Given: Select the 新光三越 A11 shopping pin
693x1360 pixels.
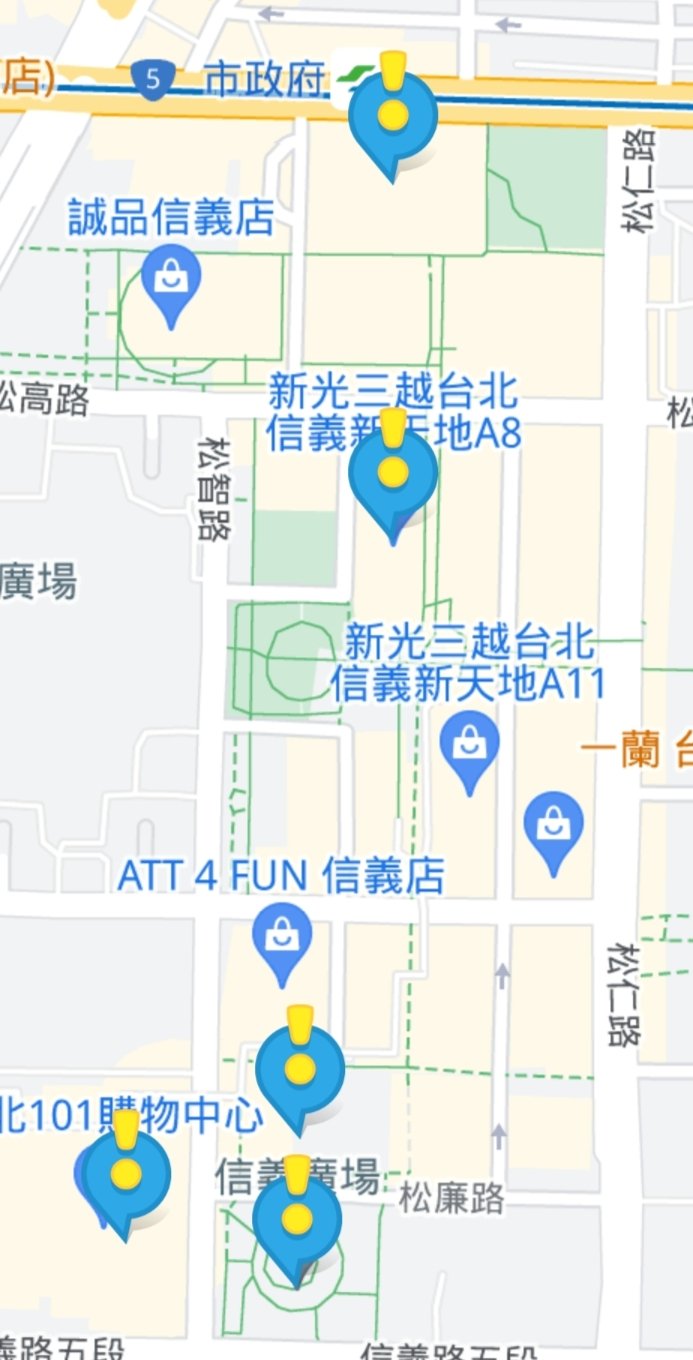Looking at the screenshot, I should click(x=469, y=745).
